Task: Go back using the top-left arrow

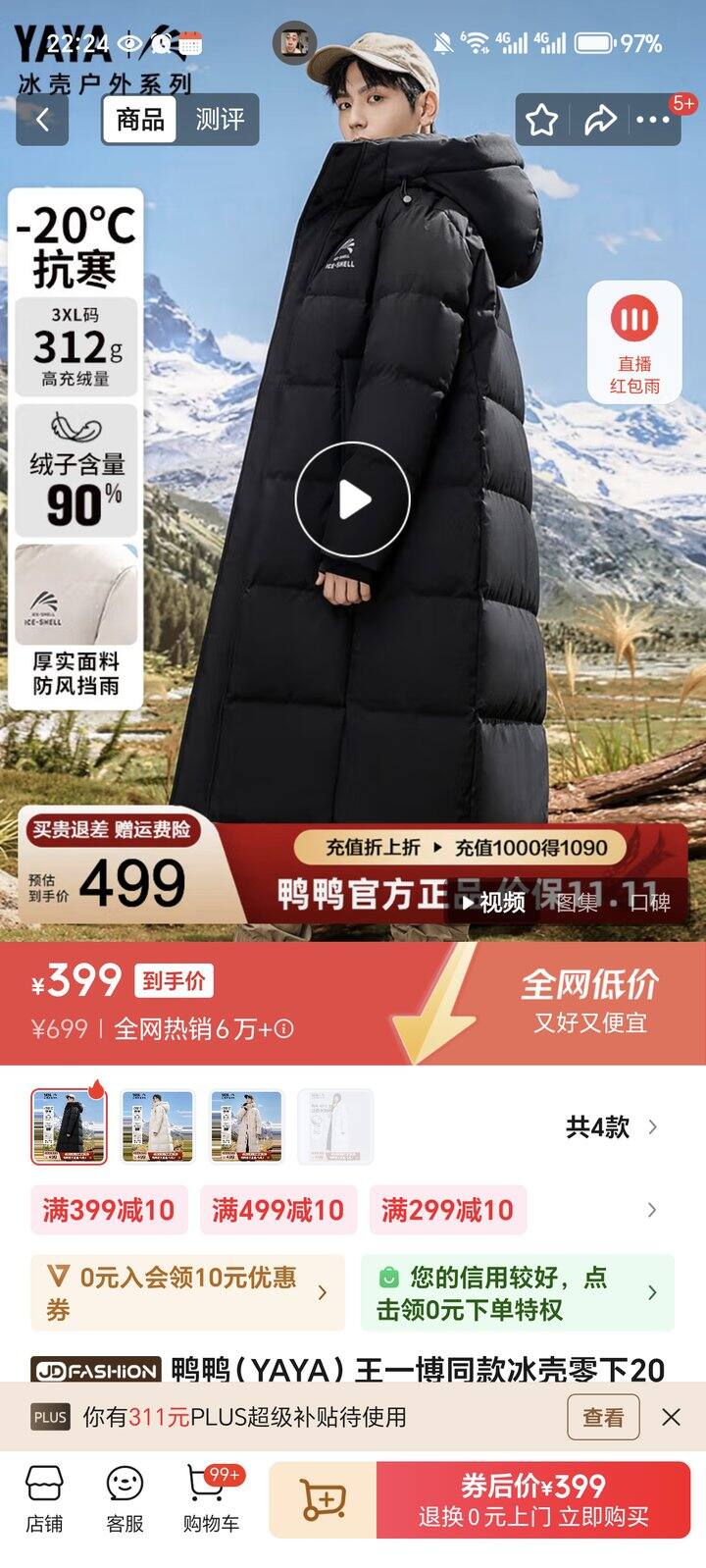Action: pyautogui.click(x=42, y=120)
